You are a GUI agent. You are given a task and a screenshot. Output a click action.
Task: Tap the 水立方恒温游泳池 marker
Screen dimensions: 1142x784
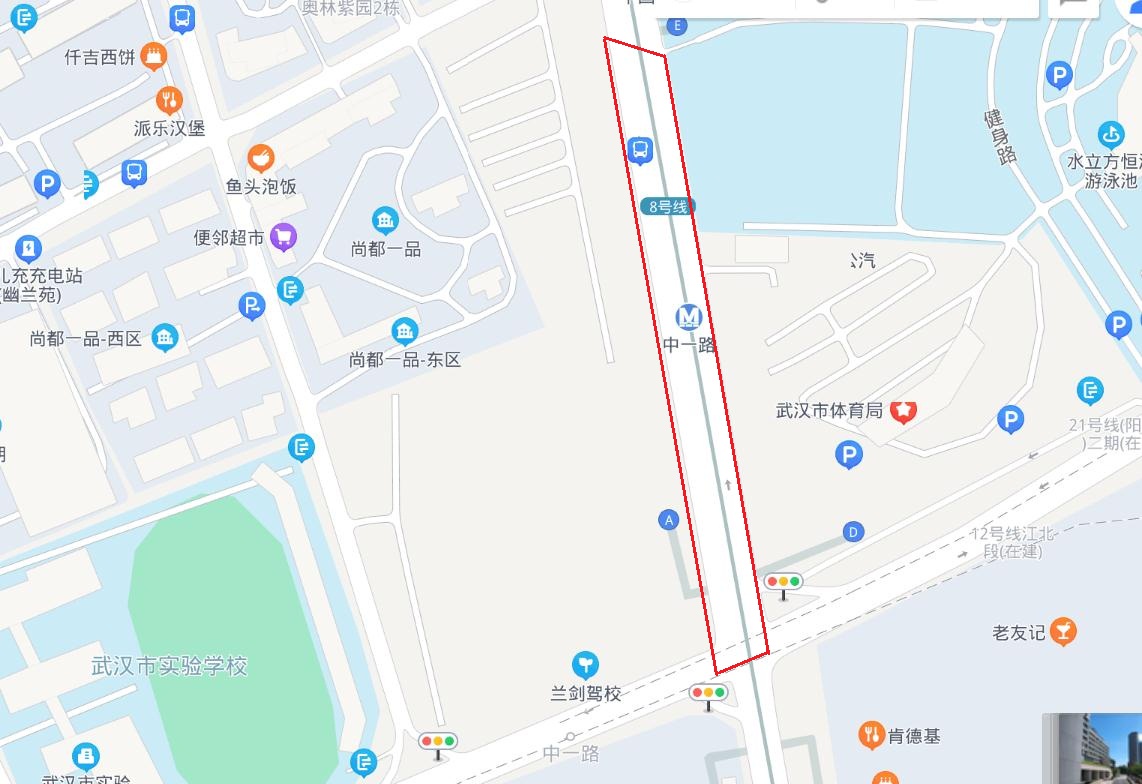click(1110, 135)
